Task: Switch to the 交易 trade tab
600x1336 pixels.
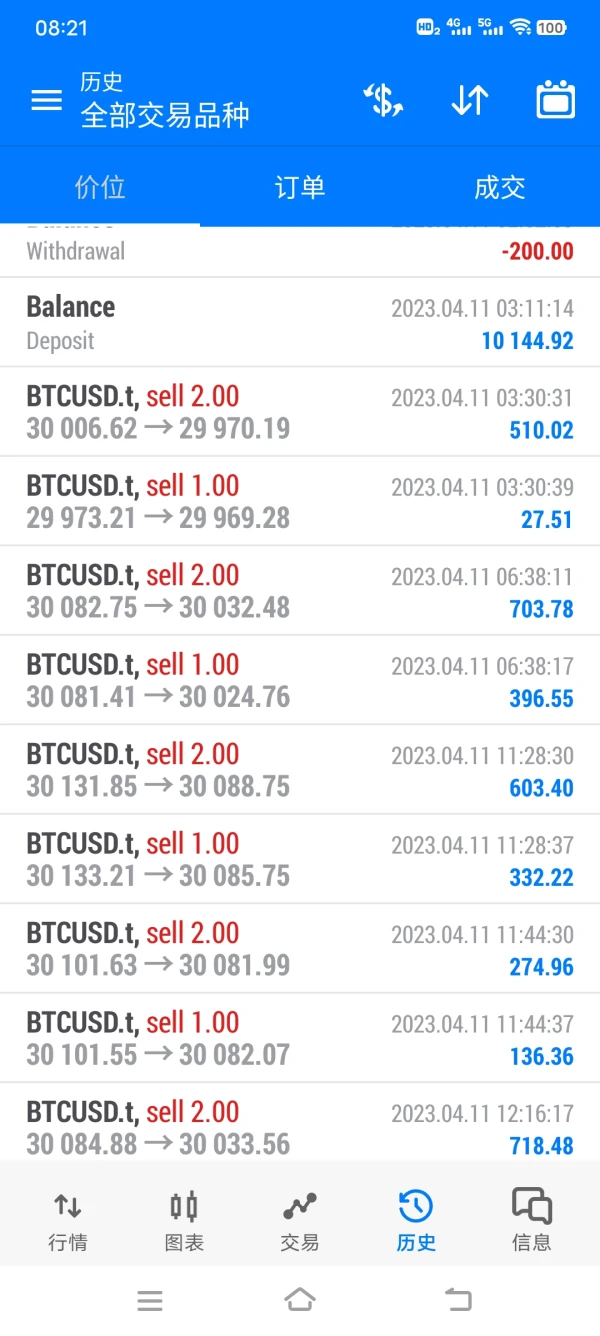Action: (x=300, y=1221)
